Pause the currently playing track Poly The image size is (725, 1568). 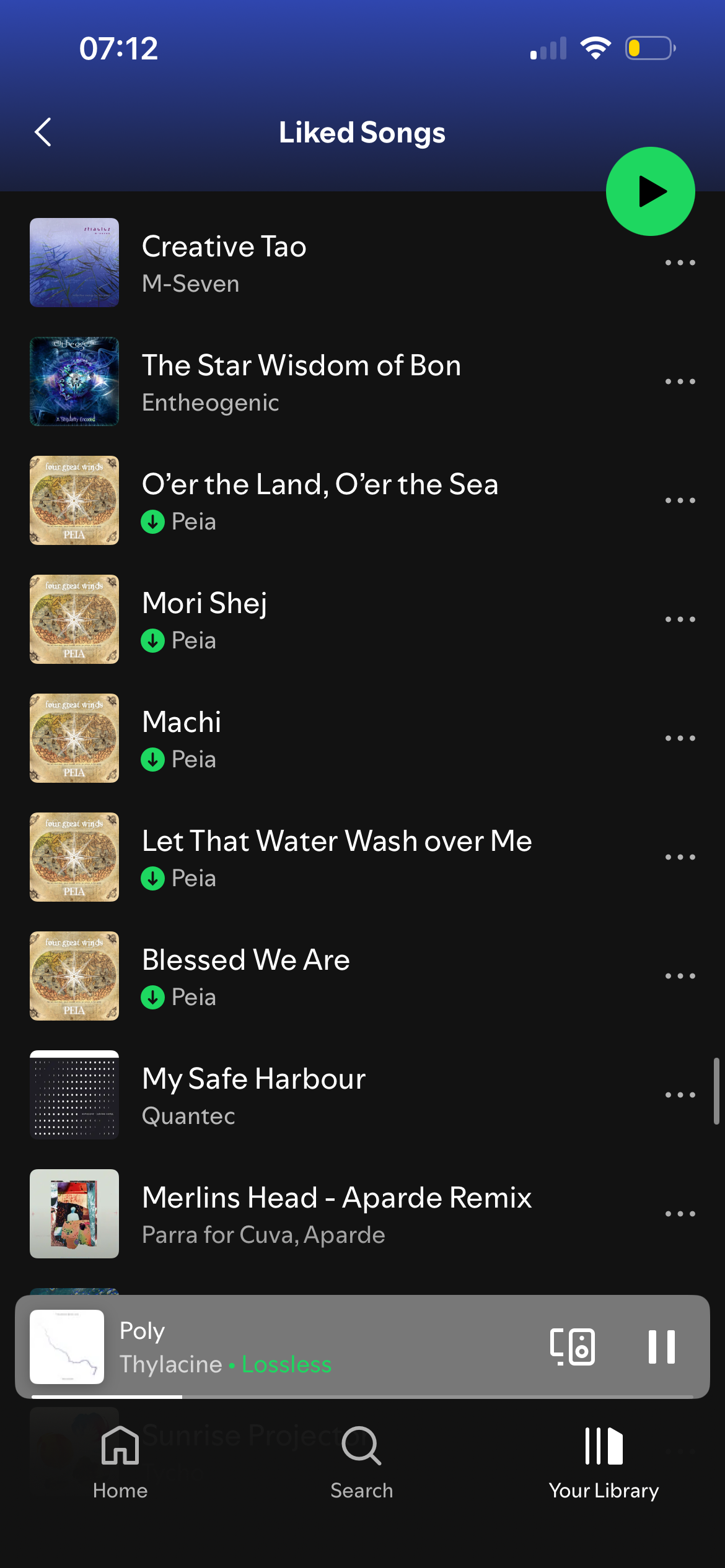tap(661, 1346)
